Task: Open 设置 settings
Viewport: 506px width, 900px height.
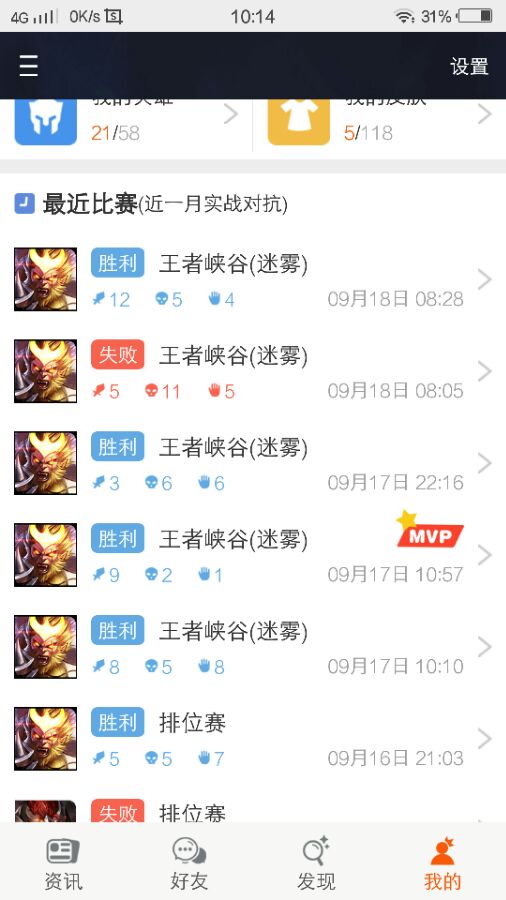Action: (469, 66)
